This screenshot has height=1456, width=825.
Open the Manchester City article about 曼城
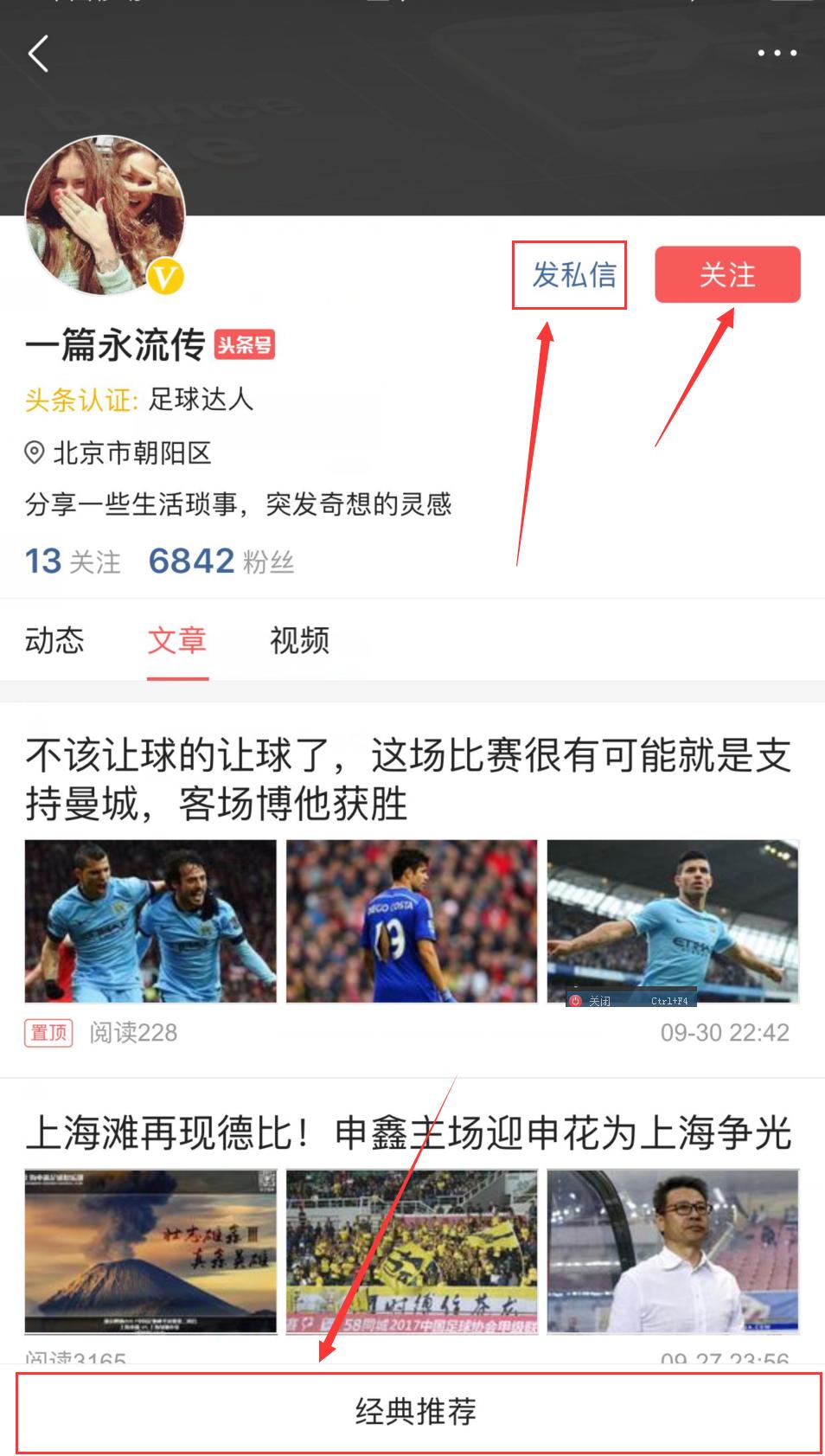[x=406, y=776]
